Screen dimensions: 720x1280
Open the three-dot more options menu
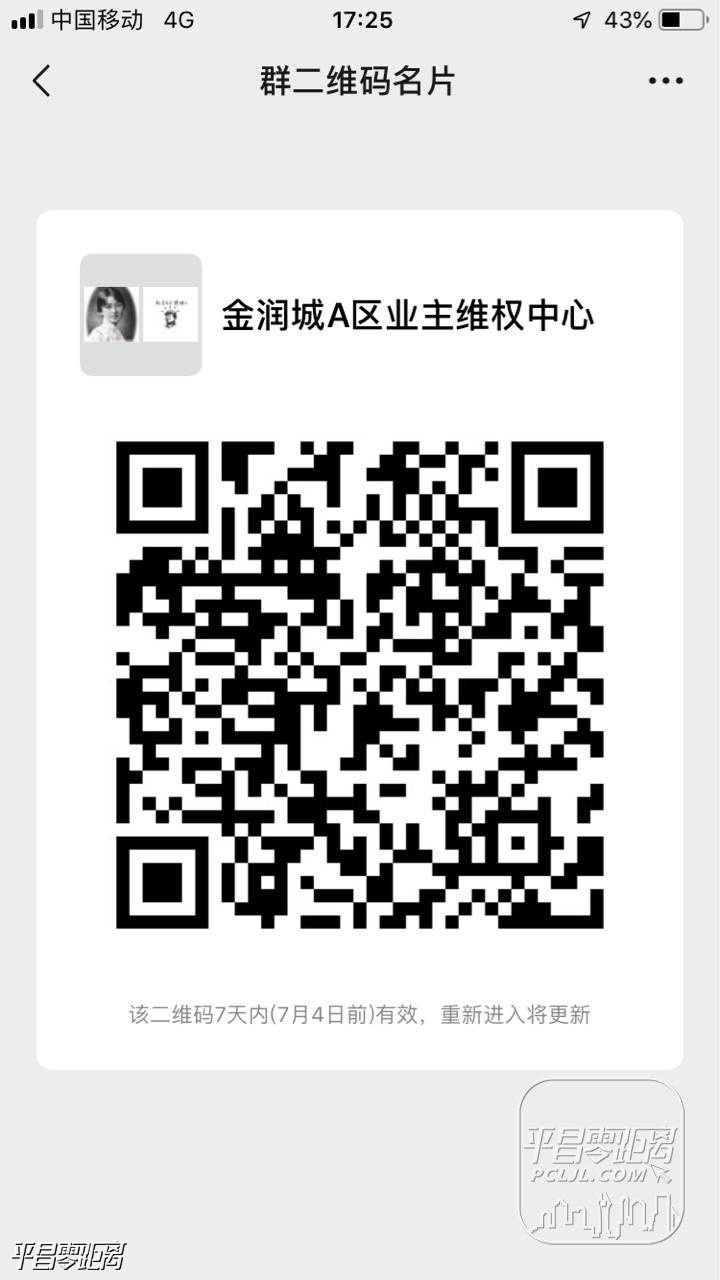click(665, 81)
